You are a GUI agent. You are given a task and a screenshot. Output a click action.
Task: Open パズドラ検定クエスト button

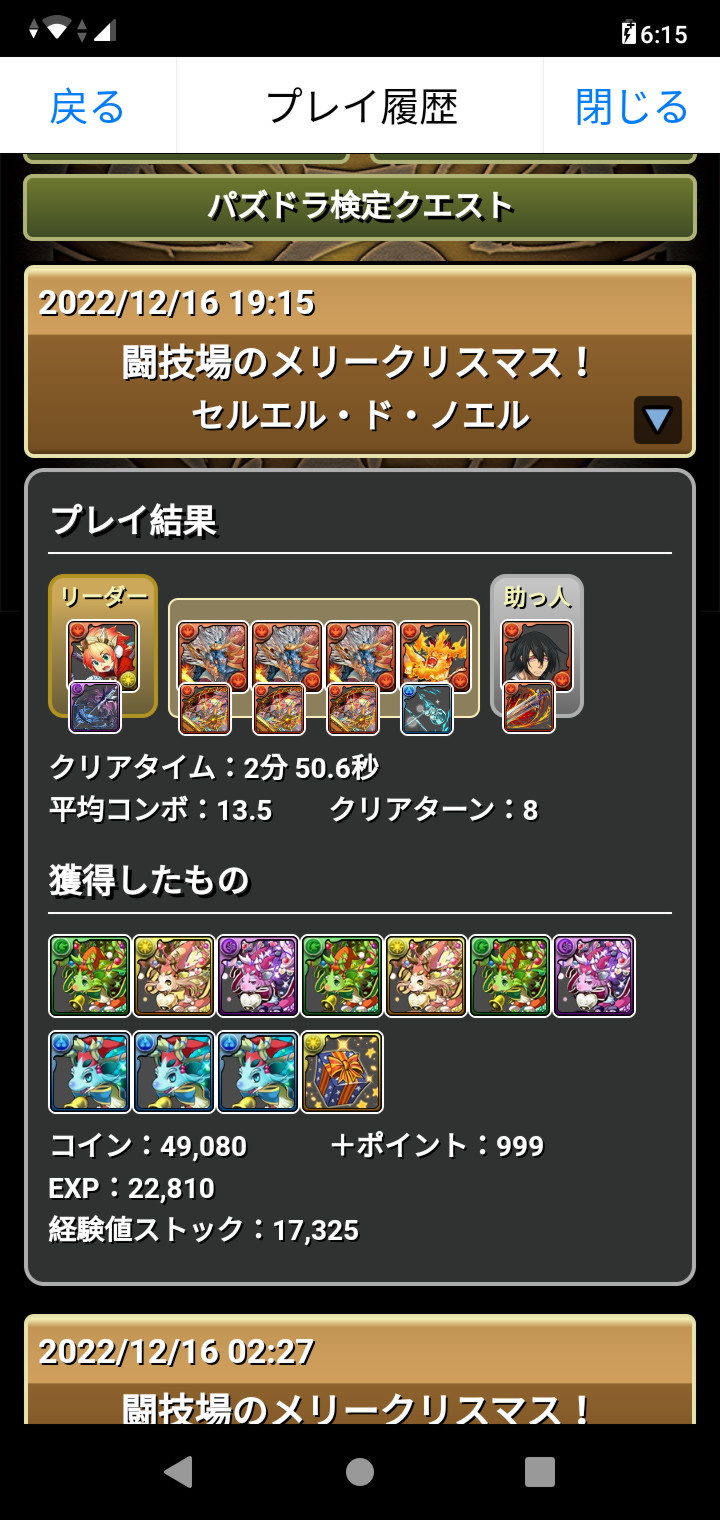(x=360, y=207)
